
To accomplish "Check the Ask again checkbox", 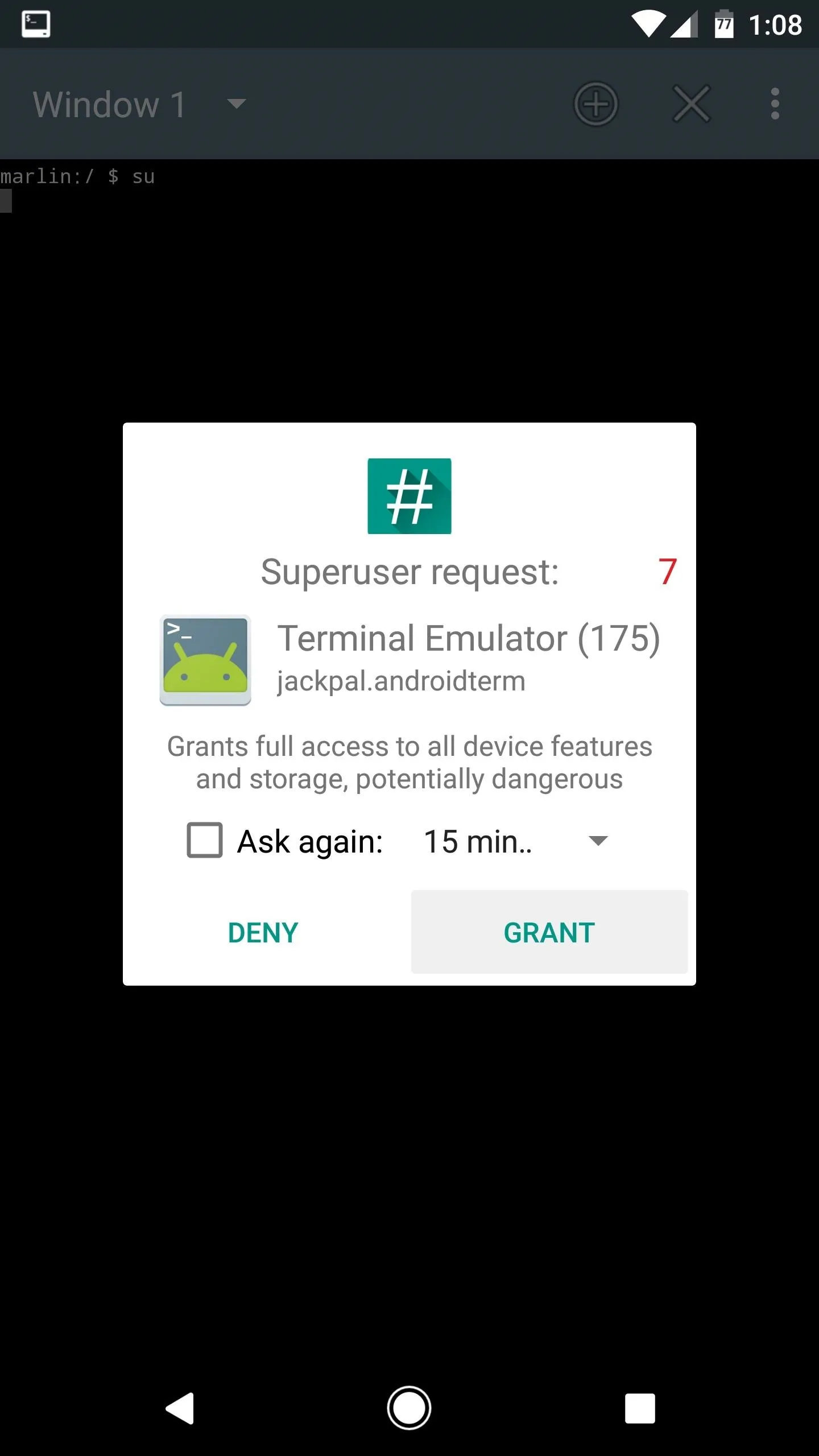I will (x=205, y=840).
